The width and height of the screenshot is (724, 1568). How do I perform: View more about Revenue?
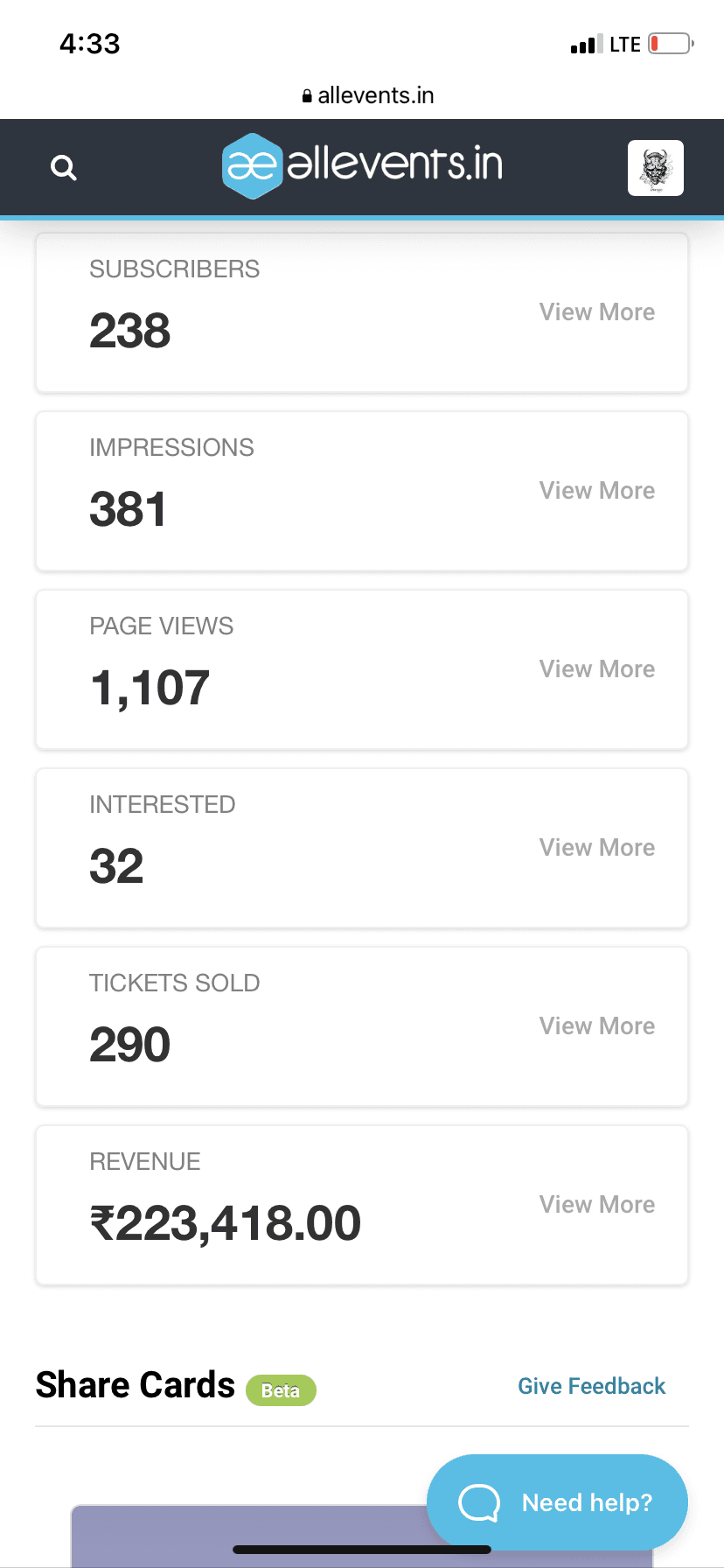pos(596,1205)
